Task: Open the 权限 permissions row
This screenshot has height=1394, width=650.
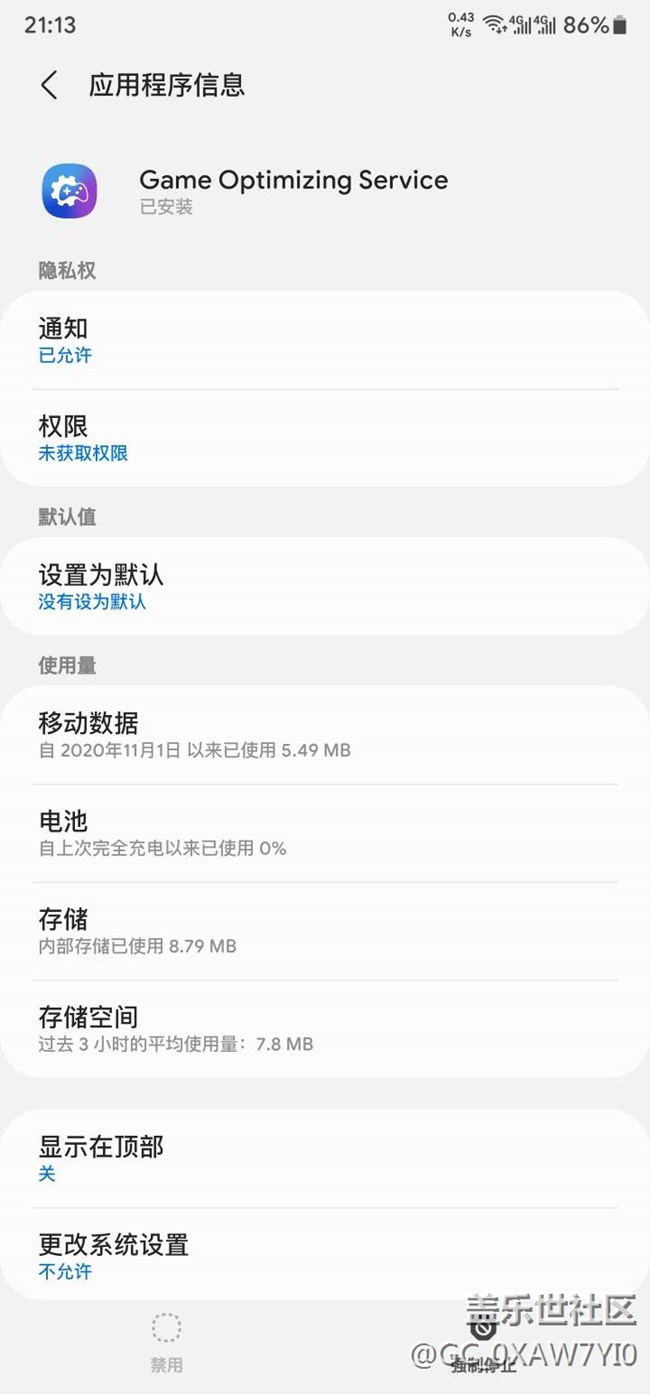Action: [x=324, y=438]
